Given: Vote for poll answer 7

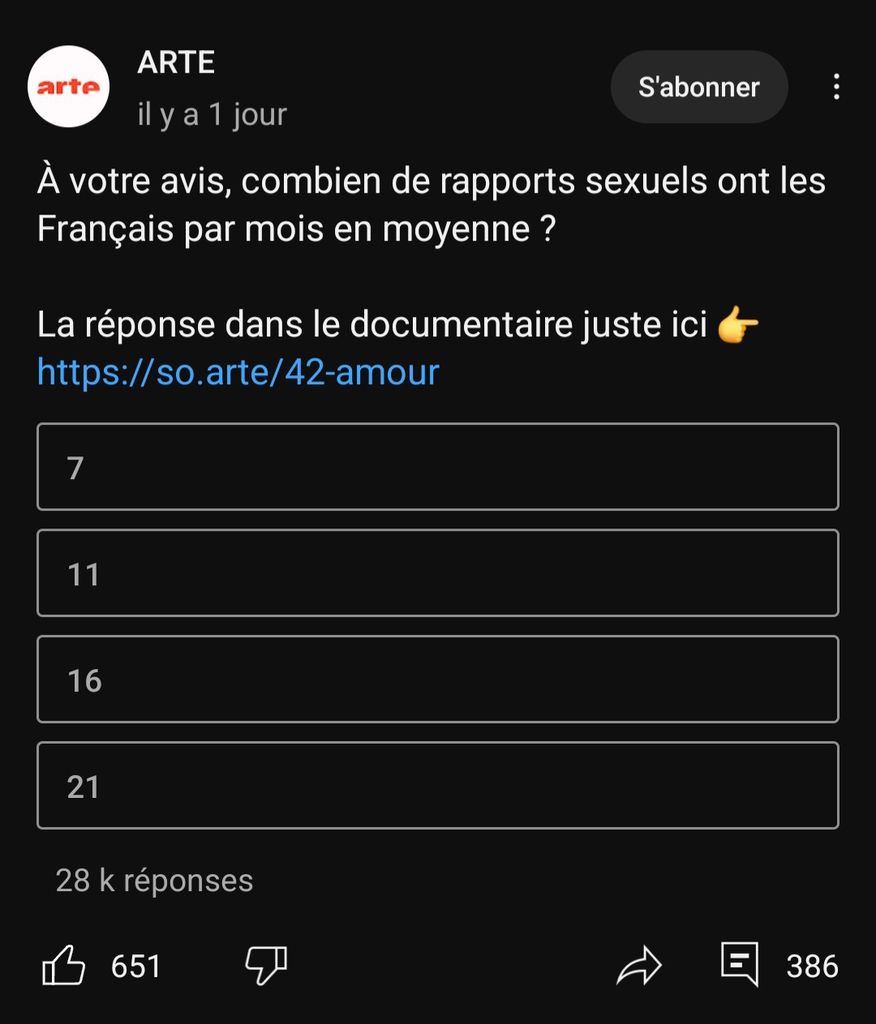Looking at the screenshot, I should (x=437, y=467).
